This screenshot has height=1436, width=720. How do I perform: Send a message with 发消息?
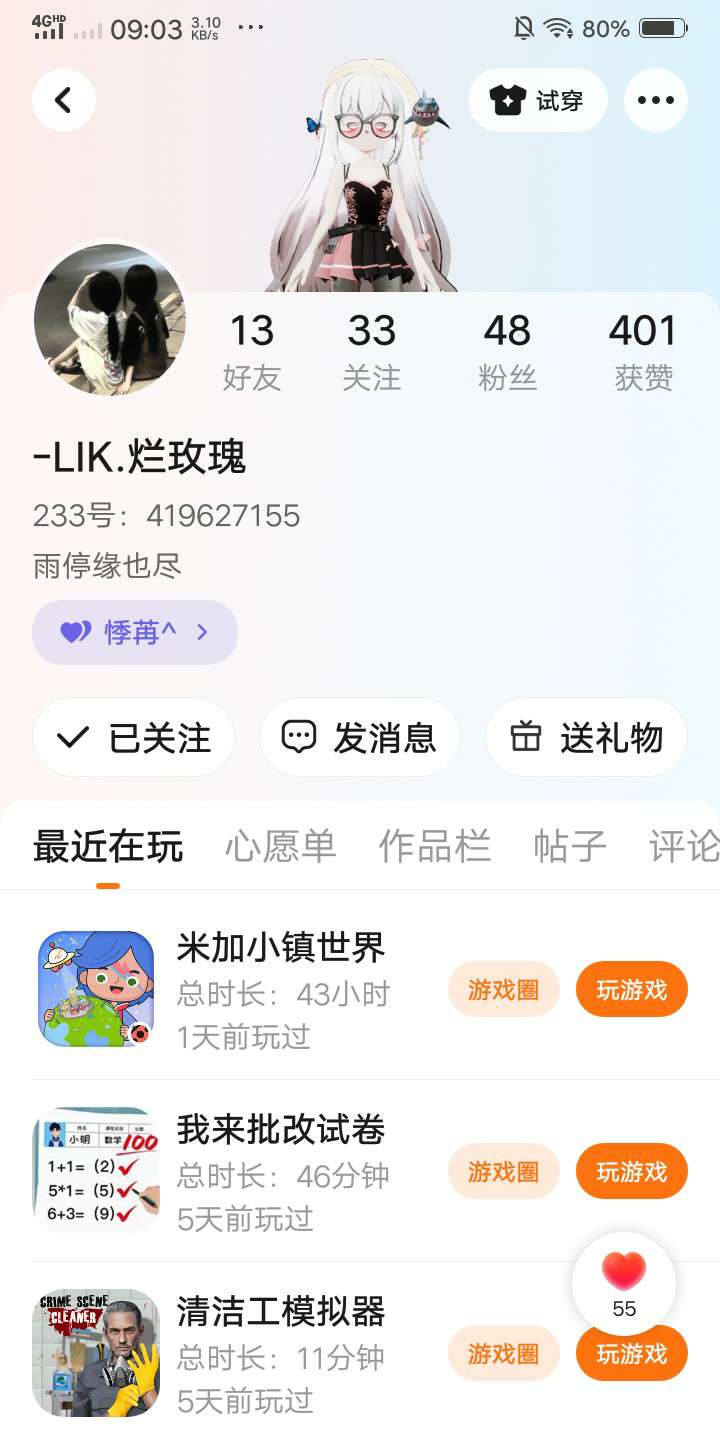pos(360,738)
